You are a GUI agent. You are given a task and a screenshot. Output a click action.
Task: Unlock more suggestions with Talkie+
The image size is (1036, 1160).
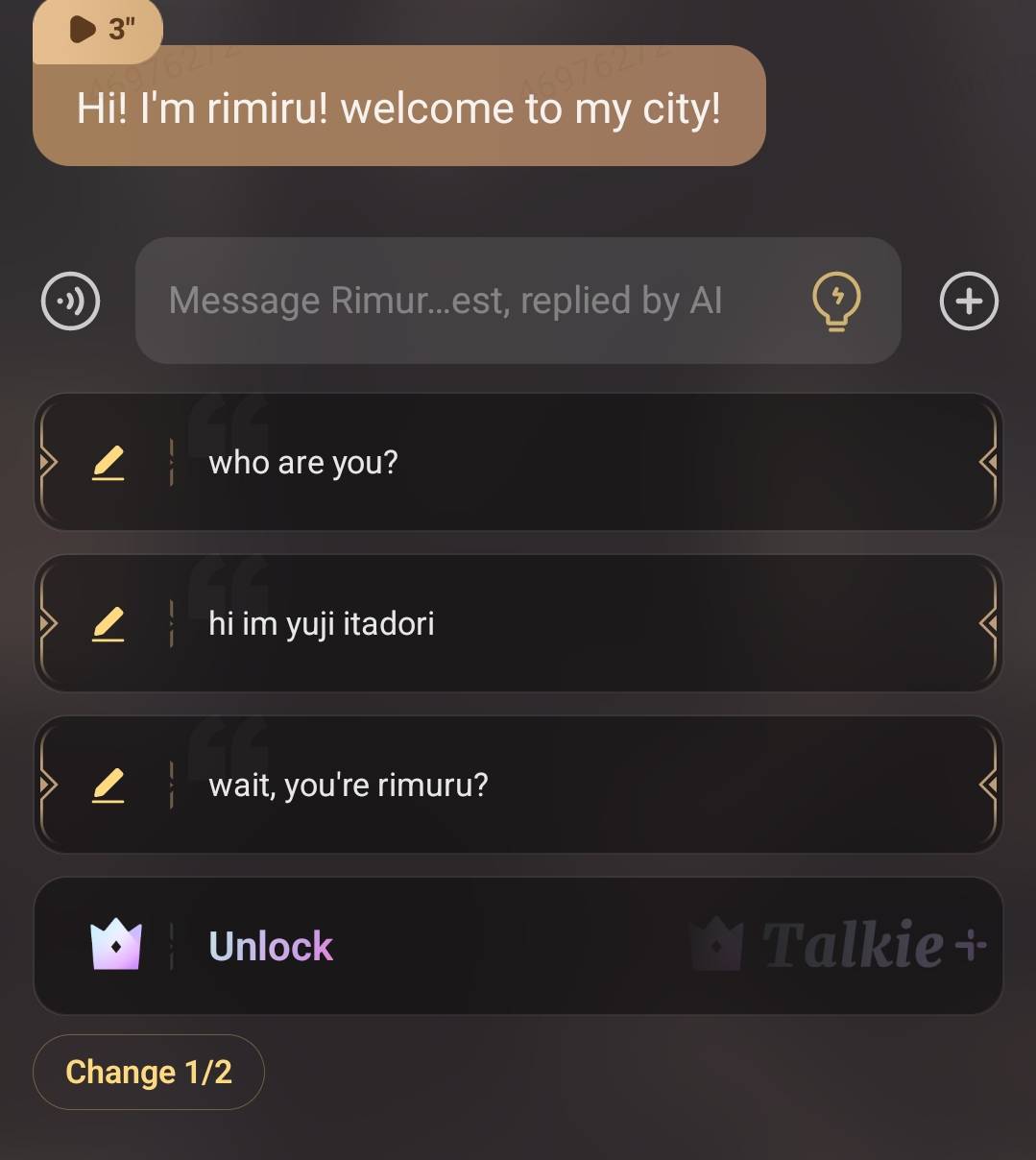coord(518,947)
